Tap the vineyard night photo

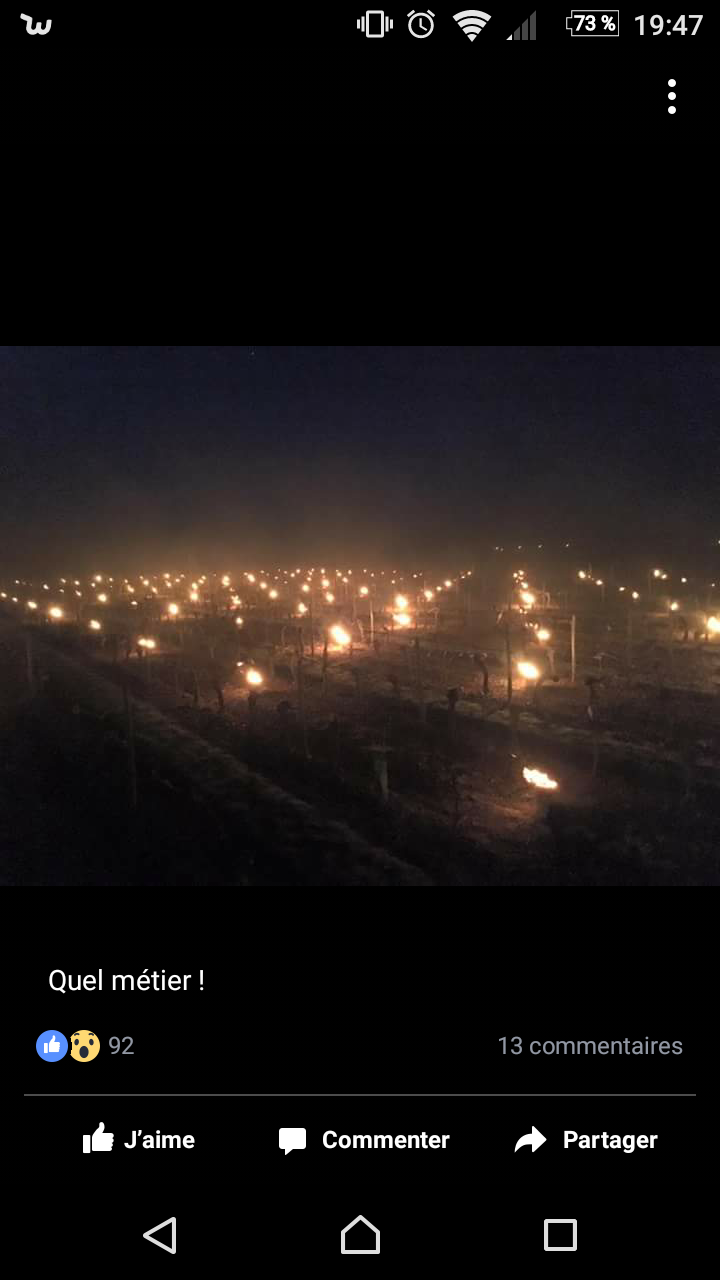360,616
